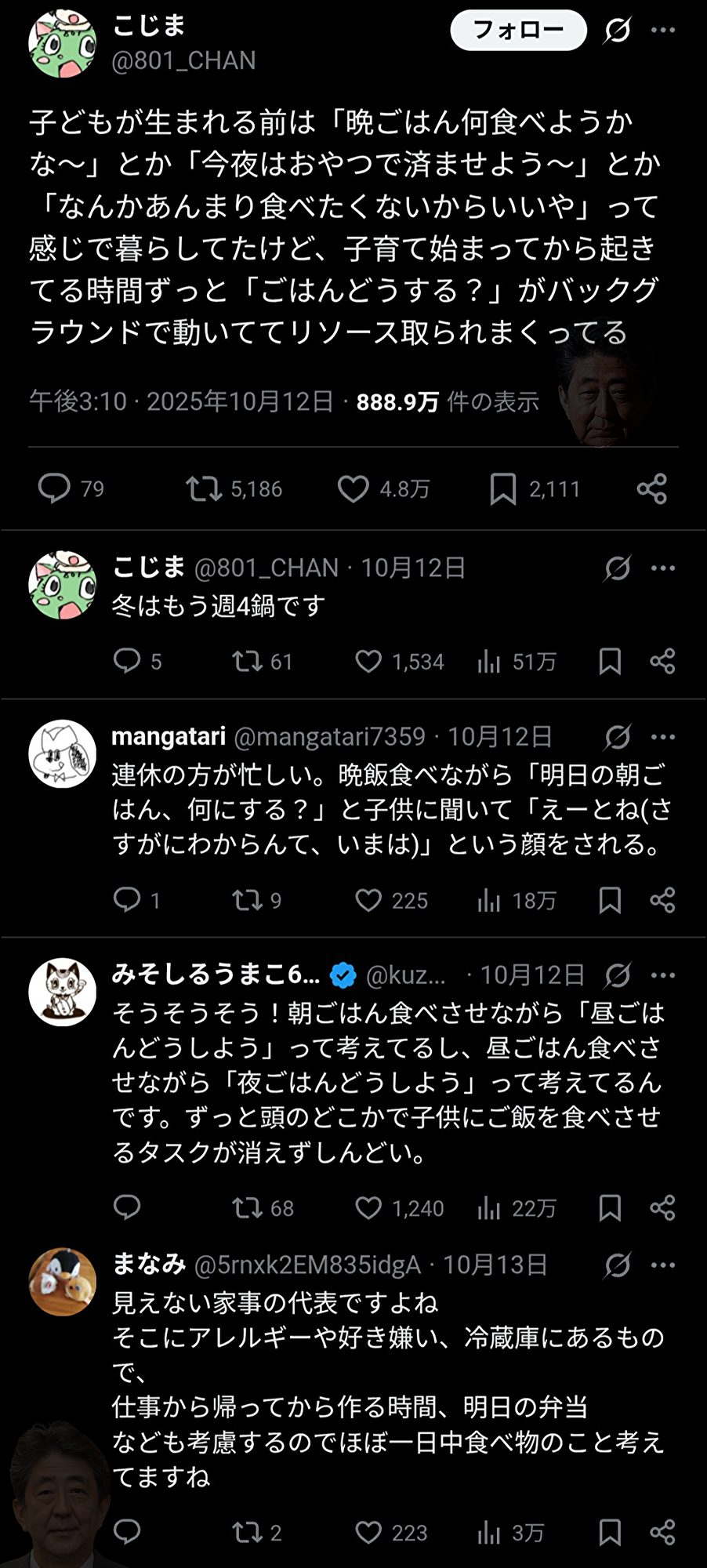The width and height of the screenshot is (707, 1568).
Task: Like mangatari's reply
Action: [x=368, y=900]
